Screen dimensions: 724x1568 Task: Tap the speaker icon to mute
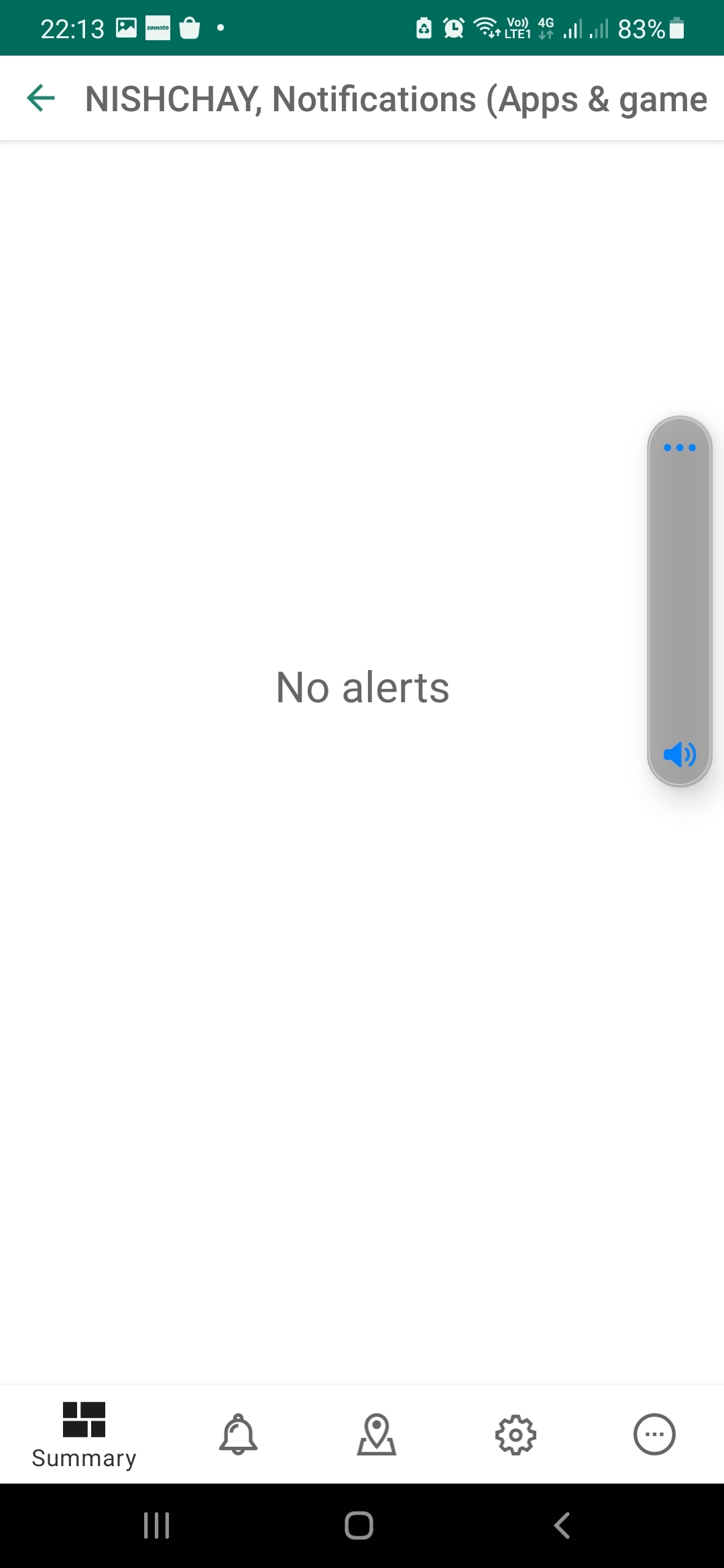(679, 755)
